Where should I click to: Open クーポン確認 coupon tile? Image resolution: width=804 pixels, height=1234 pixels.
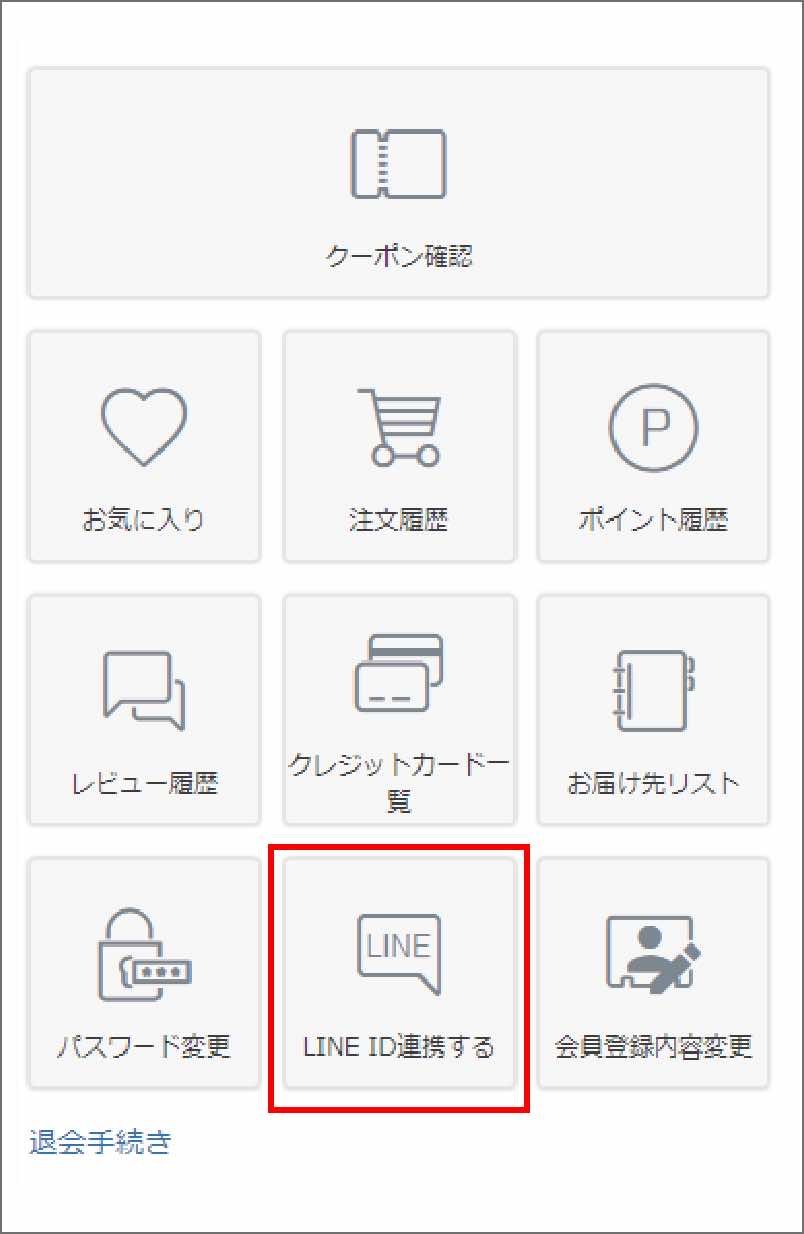coord(399,183)
